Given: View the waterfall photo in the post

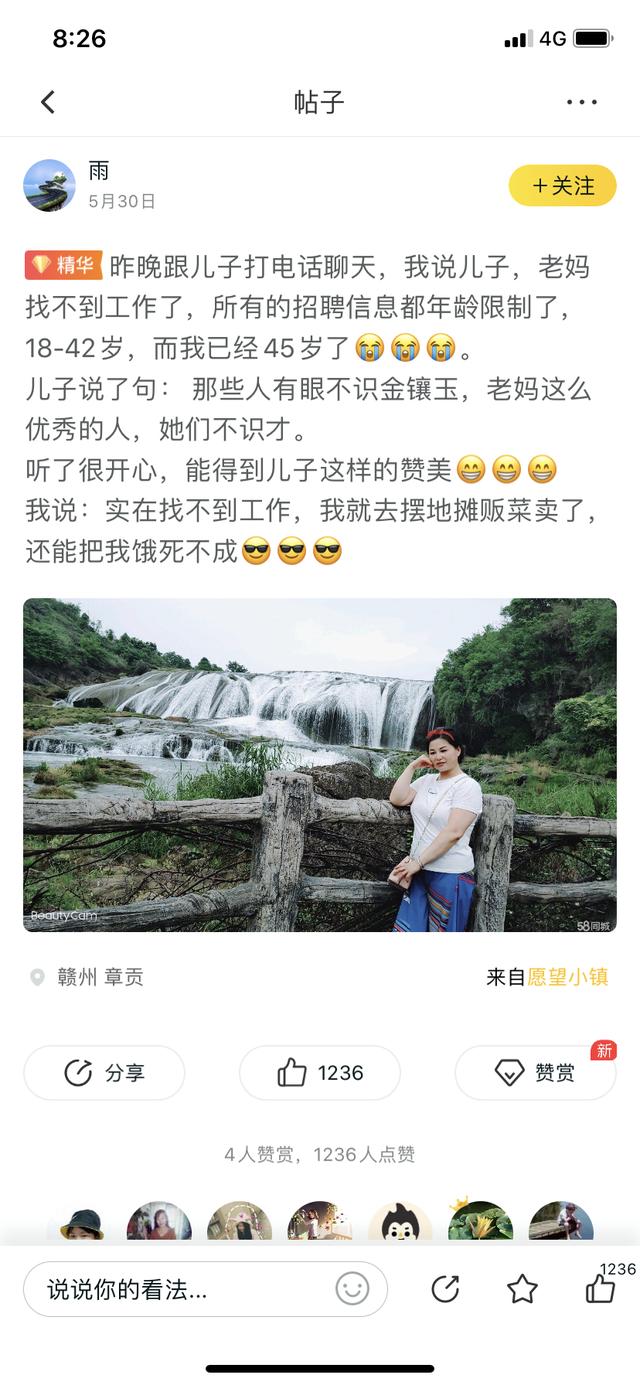Looking at the screenshot, I should click(320, 765).
